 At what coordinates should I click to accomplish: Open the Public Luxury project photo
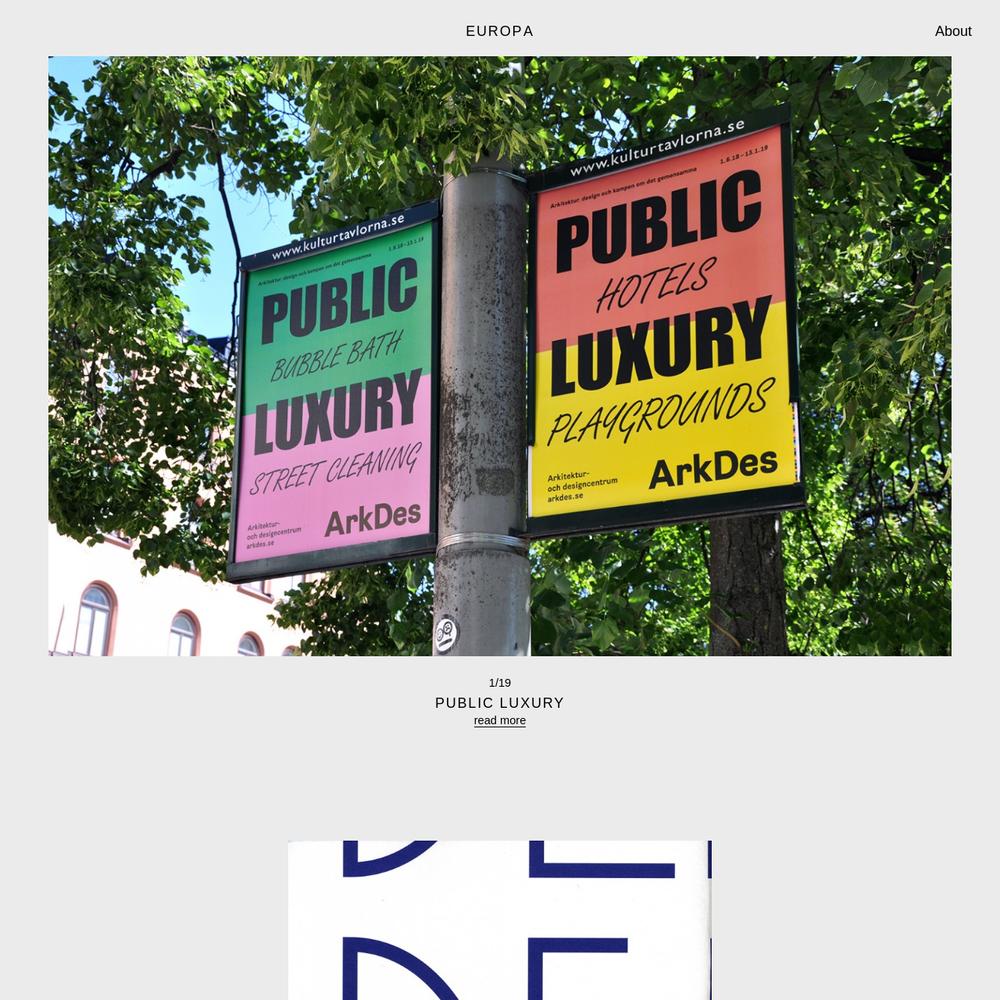tap(499, 355)
